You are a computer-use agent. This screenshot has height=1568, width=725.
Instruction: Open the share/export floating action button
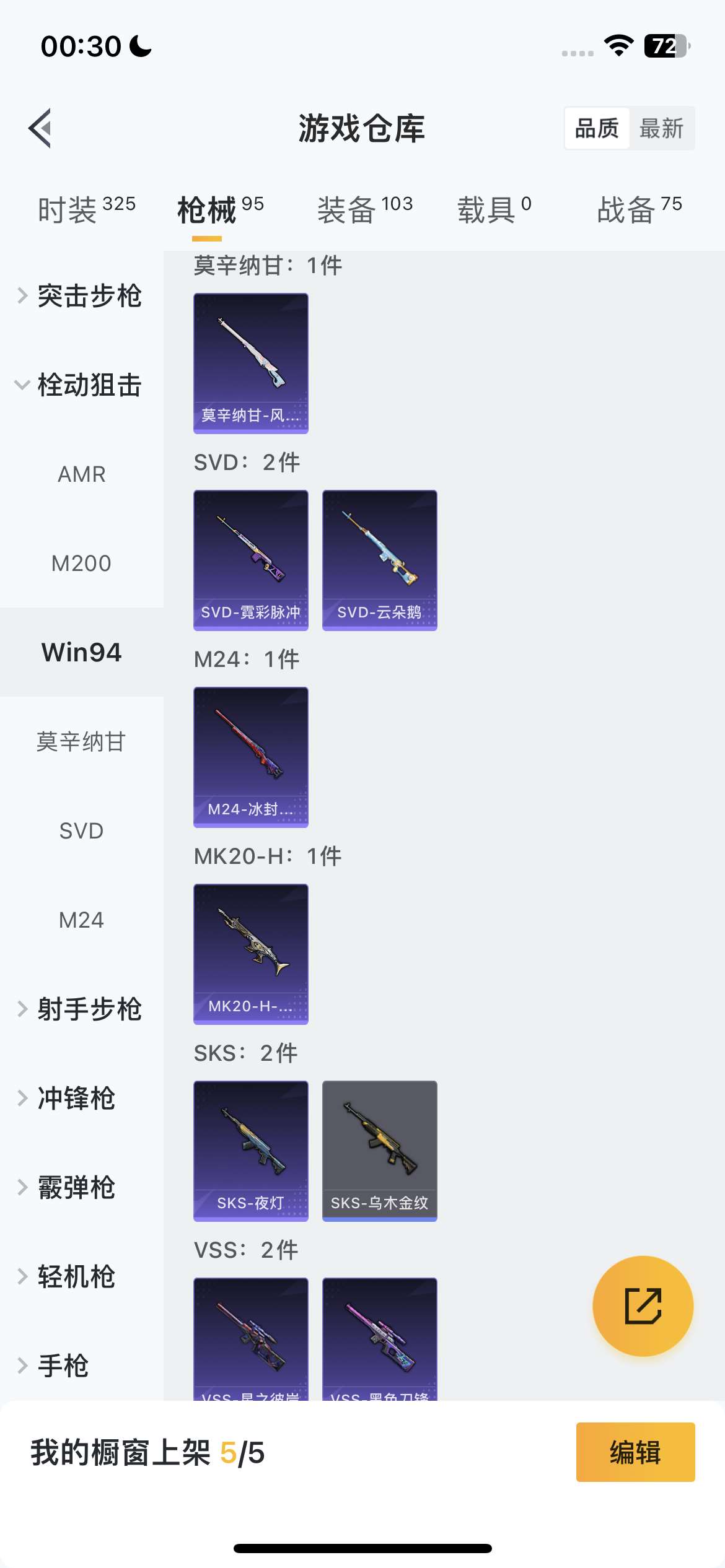643,1305
